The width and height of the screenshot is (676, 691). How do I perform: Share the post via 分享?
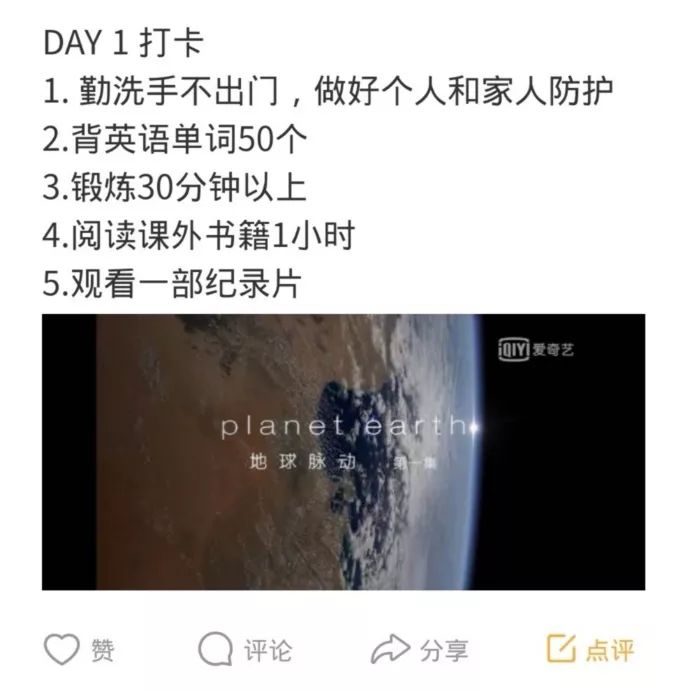(419, 651)
